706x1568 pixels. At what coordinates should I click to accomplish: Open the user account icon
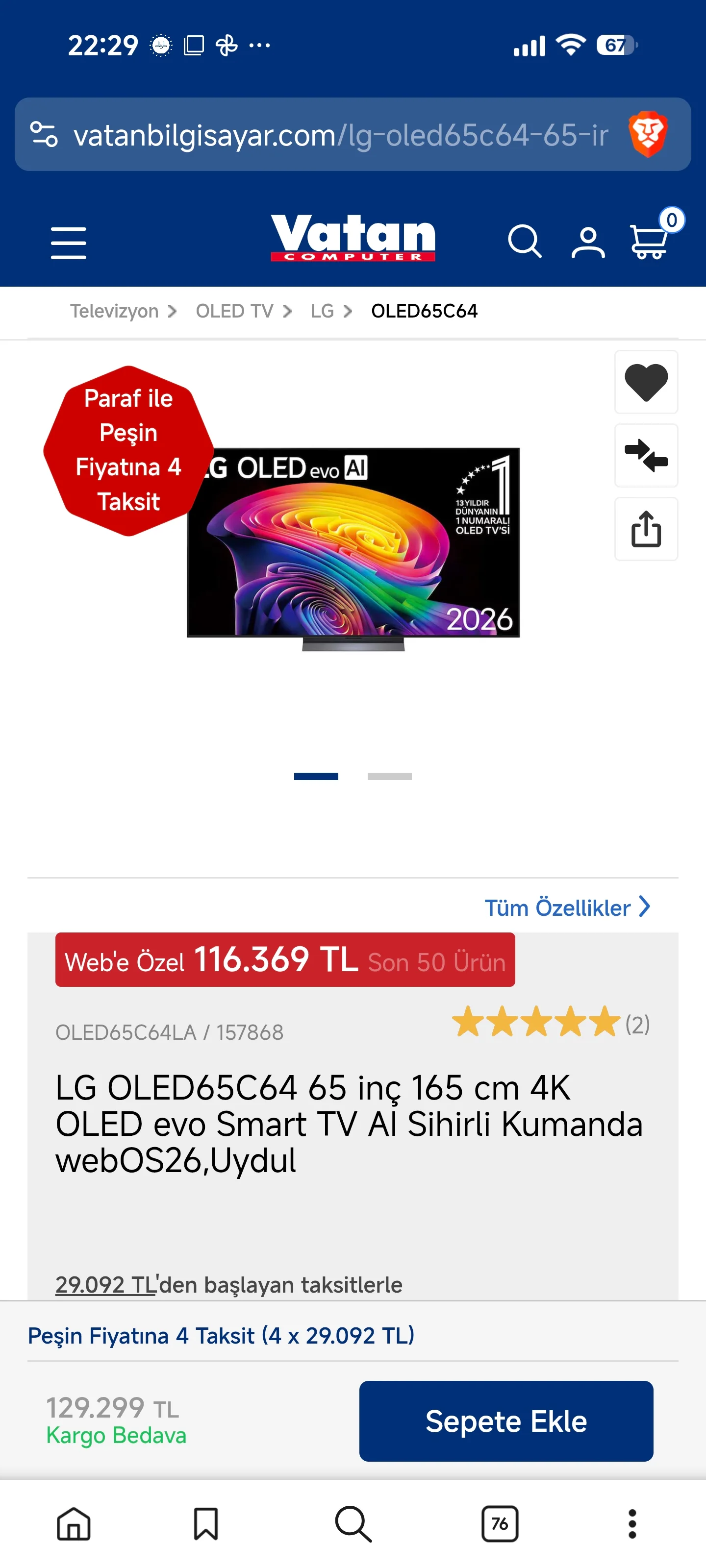(588, 242)
